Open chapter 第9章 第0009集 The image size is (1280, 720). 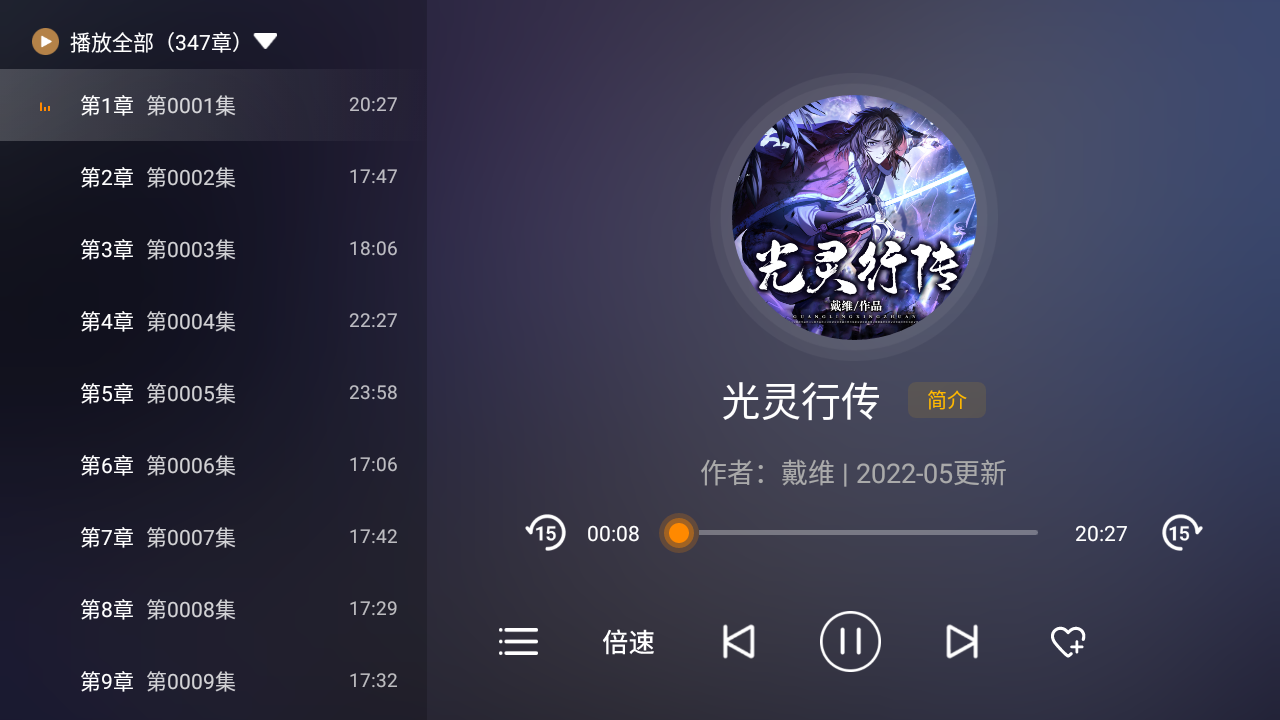pos(213,681)
